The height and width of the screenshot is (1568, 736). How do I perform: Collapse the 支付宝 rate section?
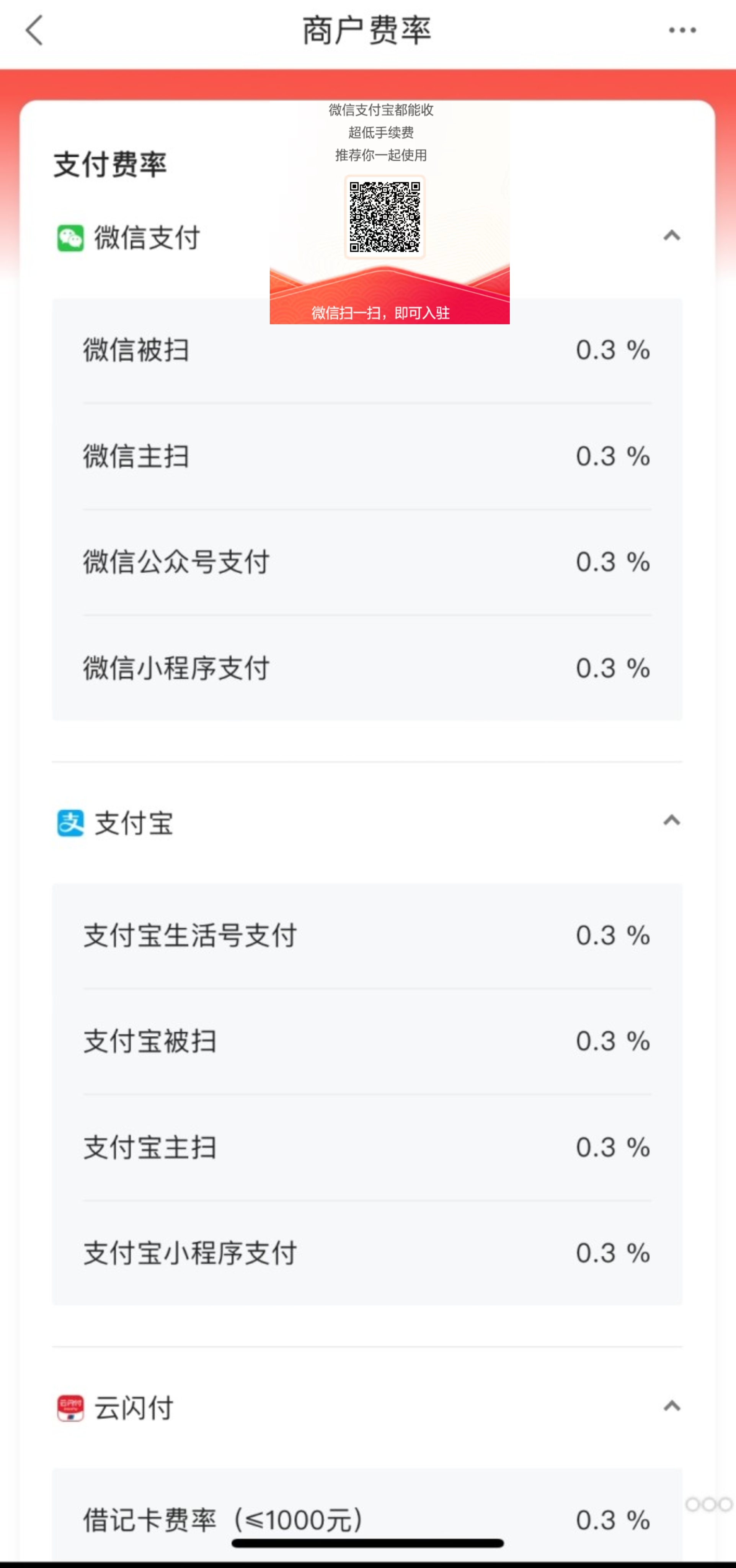[671, 820]
